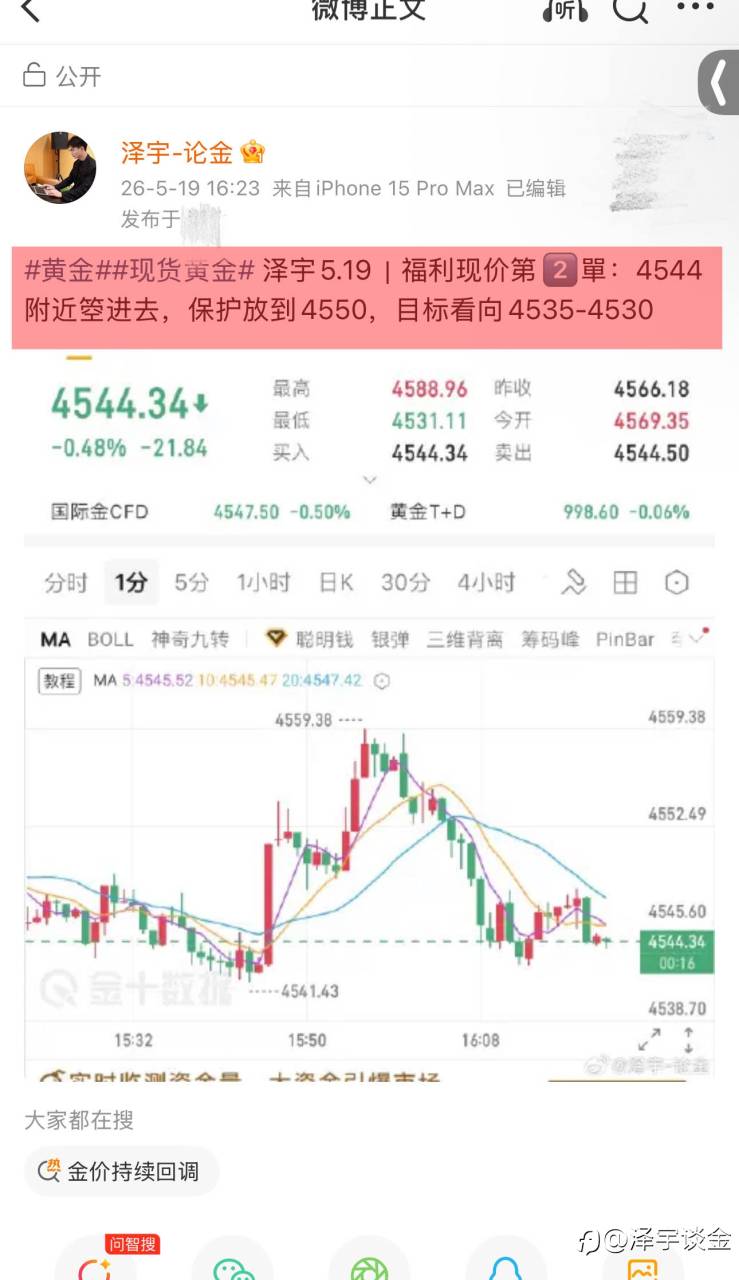This screenshot has height=1280, width=739.
Task: Tap the listen headphone icon
Action: pyautogui.click(x=565, y=10)
